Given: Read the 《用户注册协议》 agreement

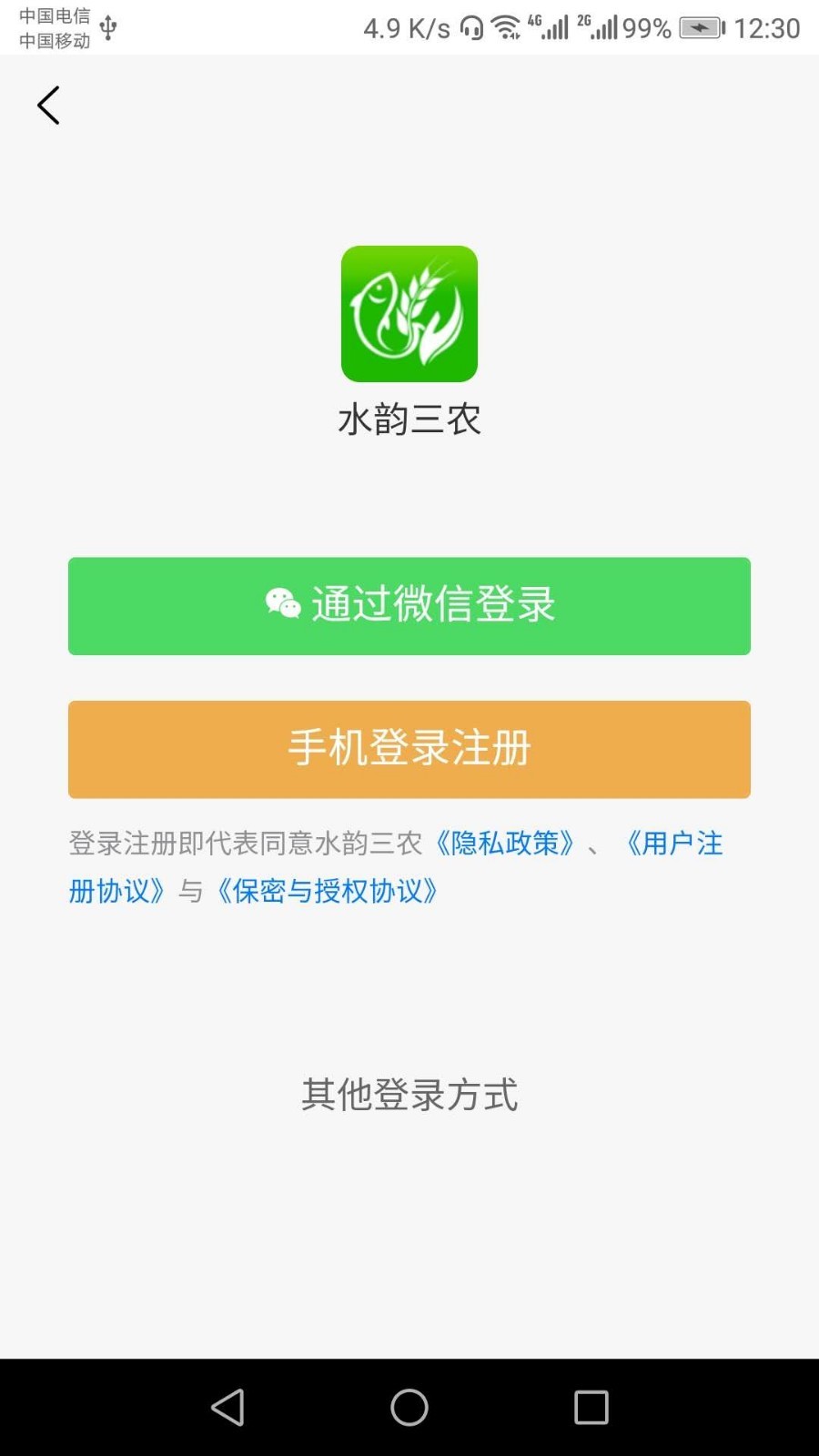Looking at the screenshot, I should click(x=673, y=844).
